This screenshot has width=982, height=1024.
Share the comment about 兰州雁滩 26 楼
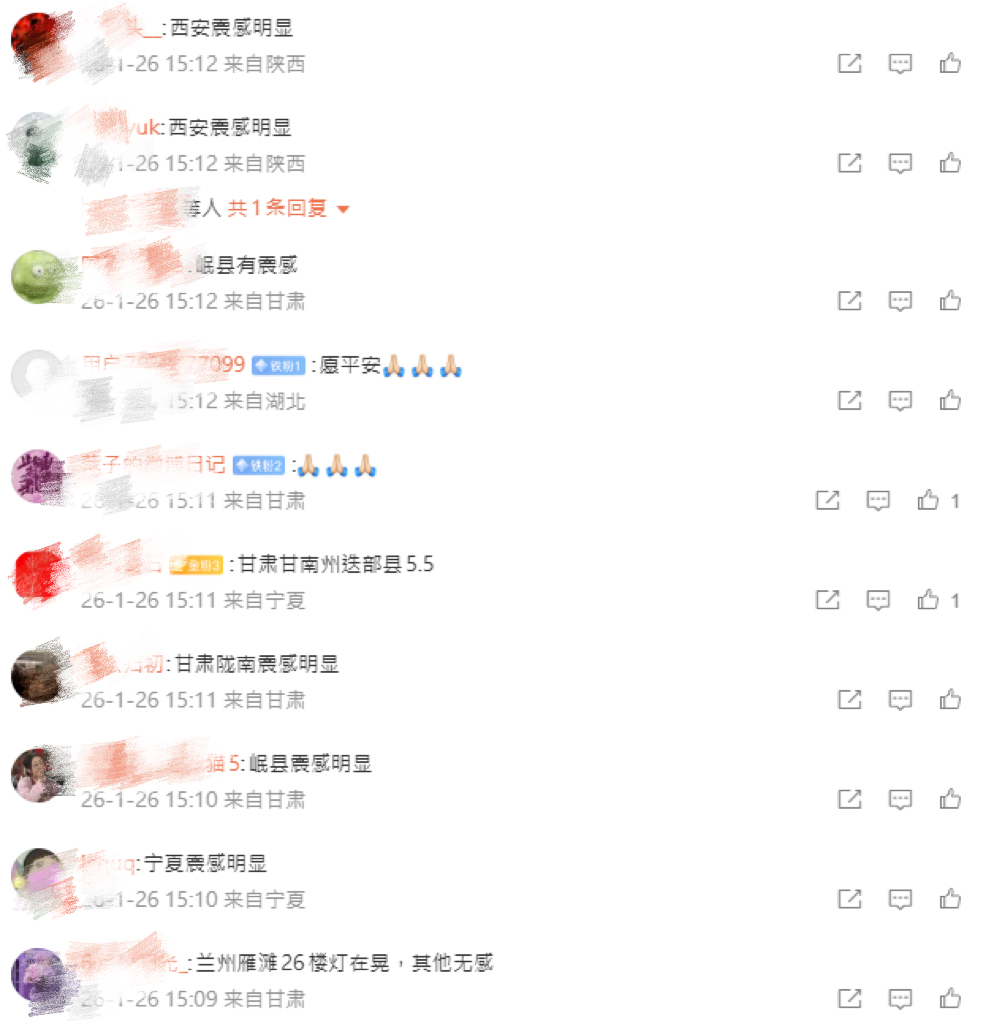(849, 999)
